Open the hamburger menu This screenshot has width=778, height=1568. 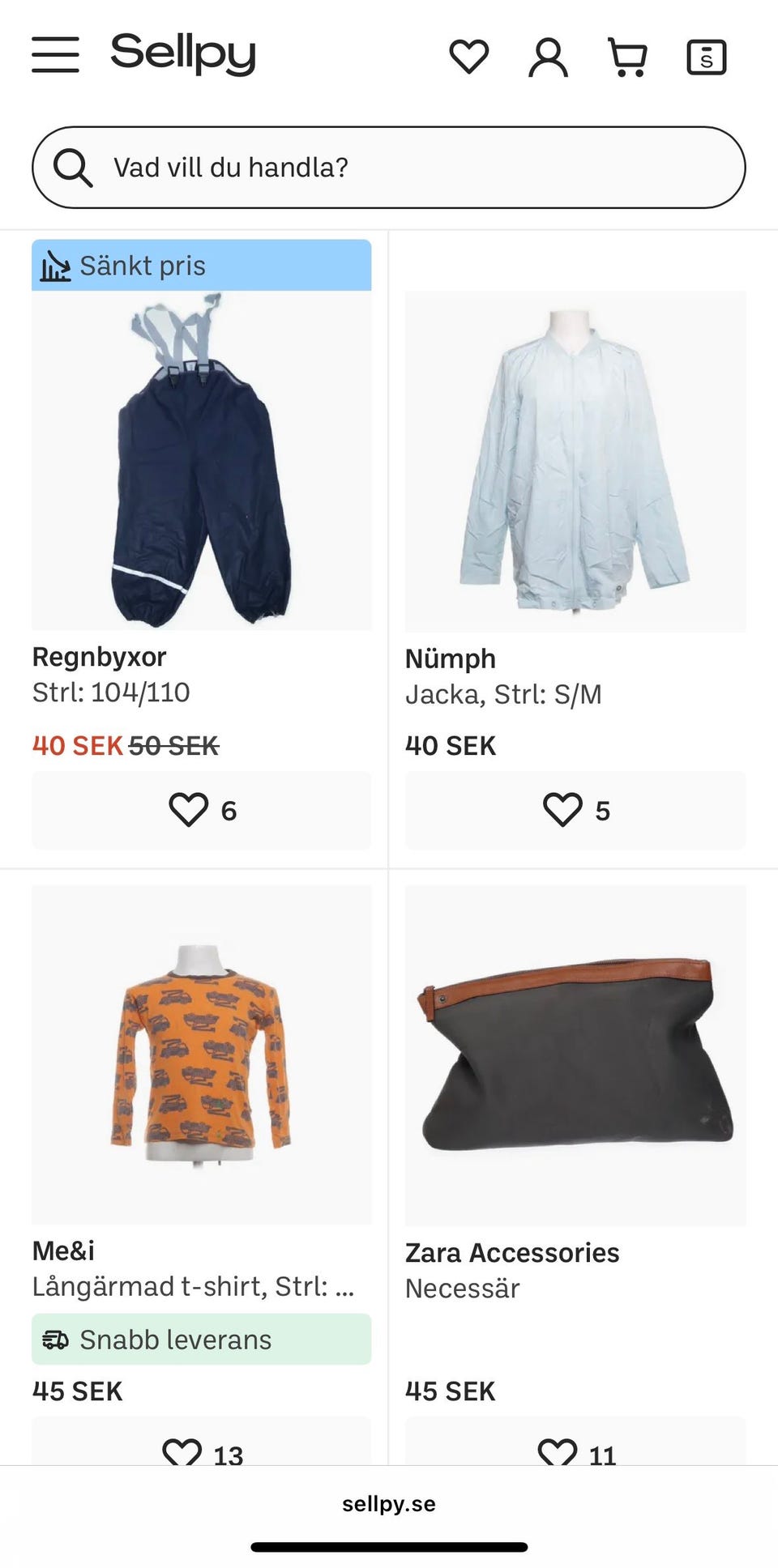tap(55, 55)
